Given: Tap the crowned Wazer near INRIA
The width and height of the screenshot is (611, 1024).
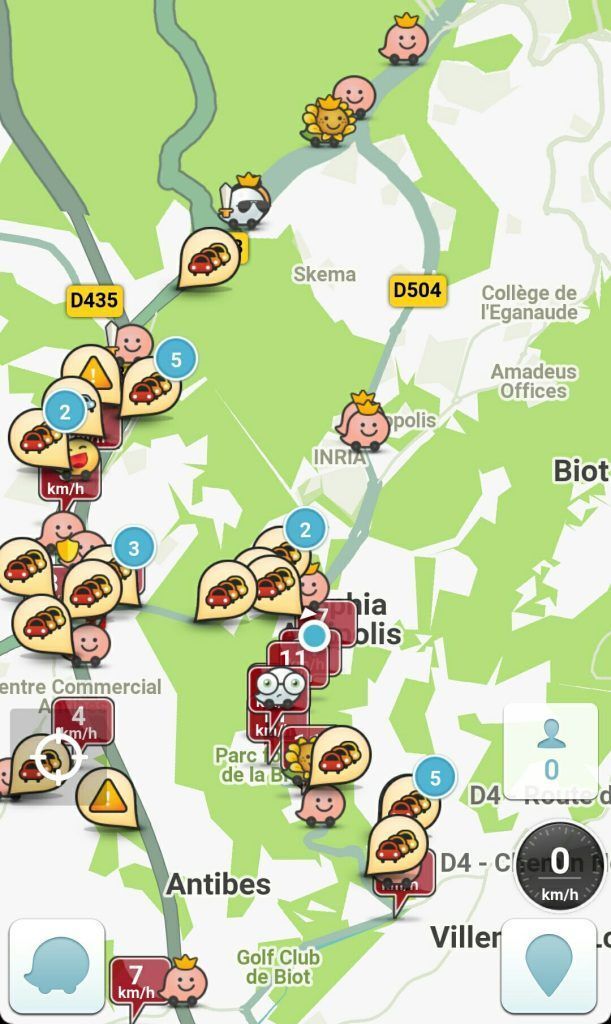Looking at the screenshot, I should 362,423.
